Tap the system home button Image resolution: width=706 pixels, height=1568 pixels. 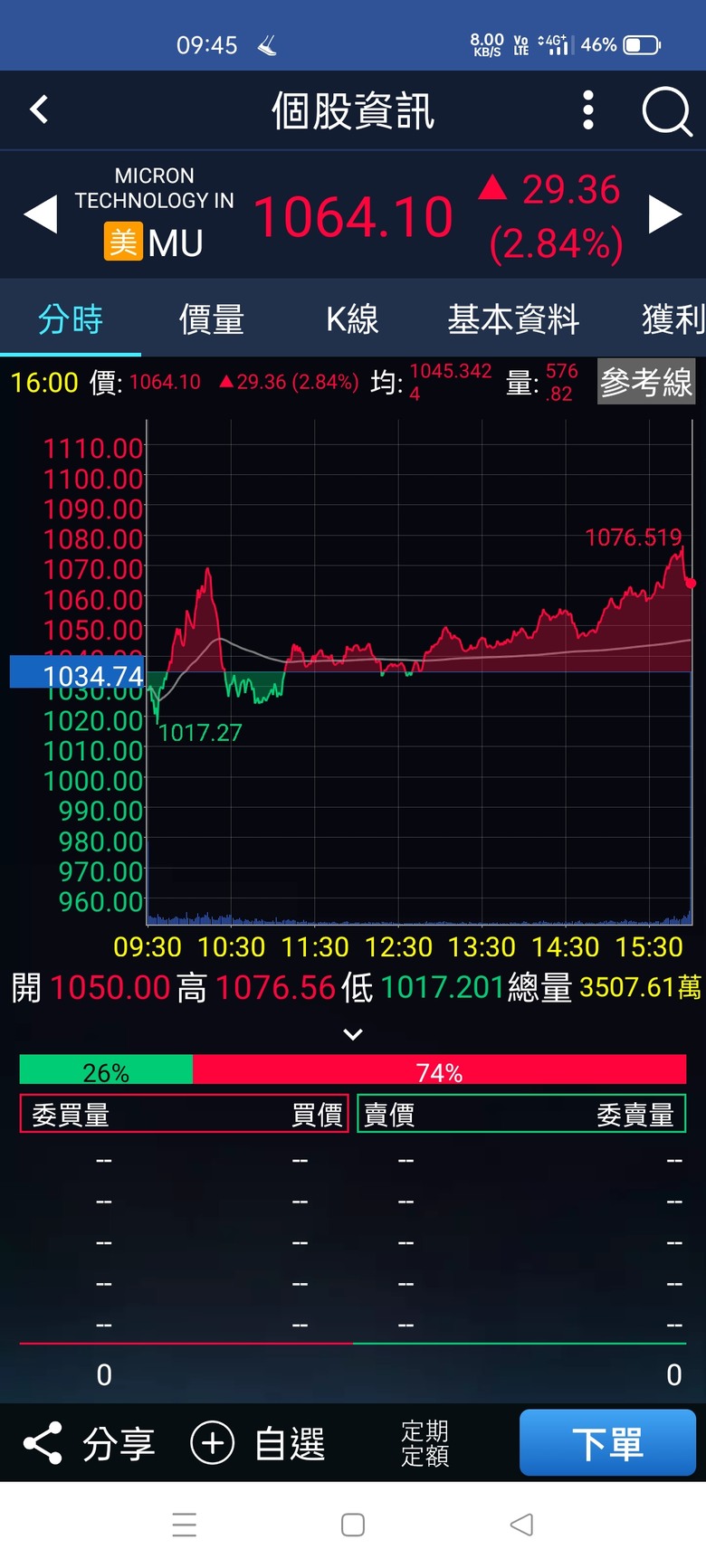(353, 1525)
